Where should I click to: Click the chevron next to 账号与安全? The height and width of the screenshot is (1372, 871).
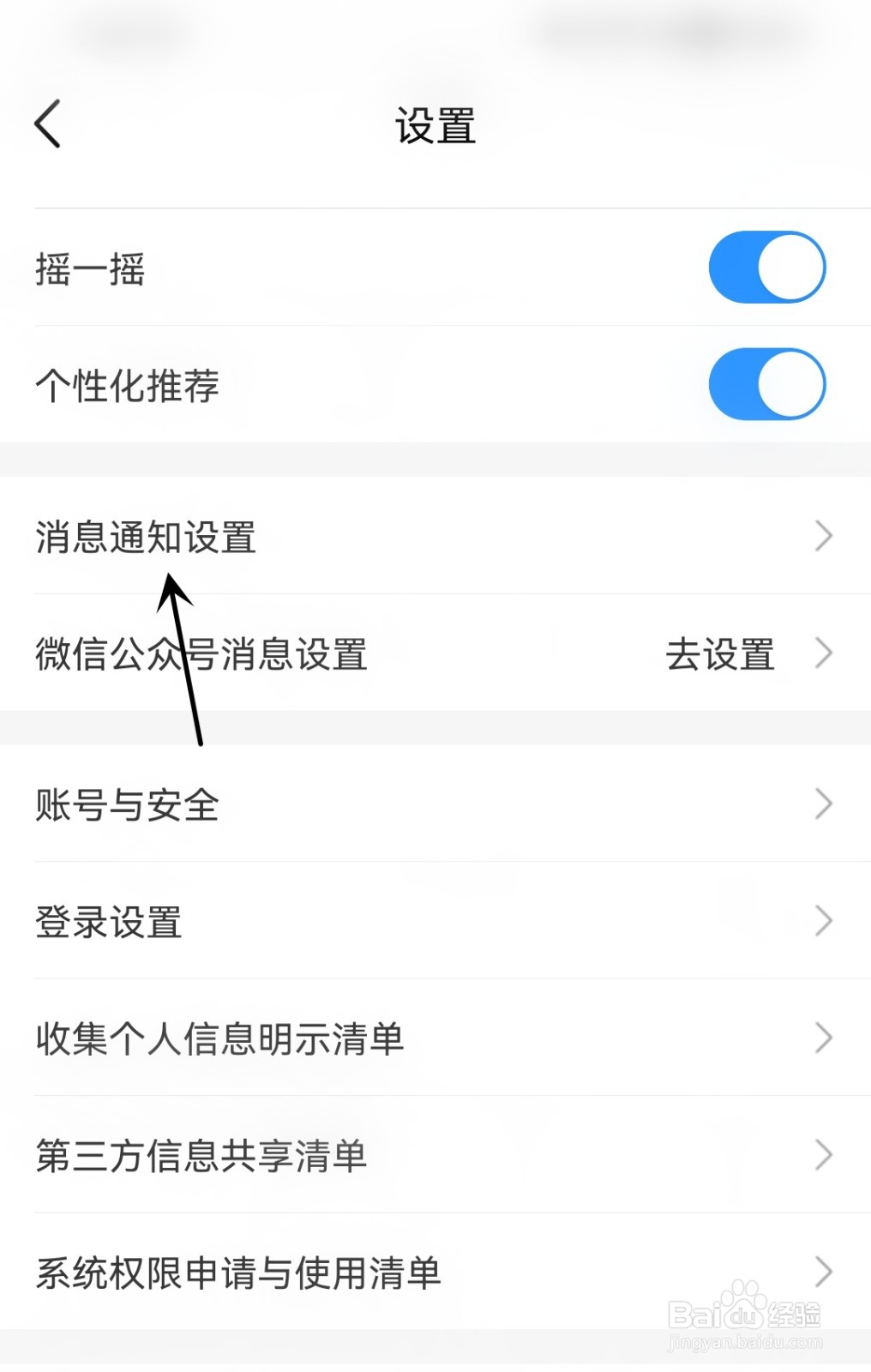coord(824,804)
